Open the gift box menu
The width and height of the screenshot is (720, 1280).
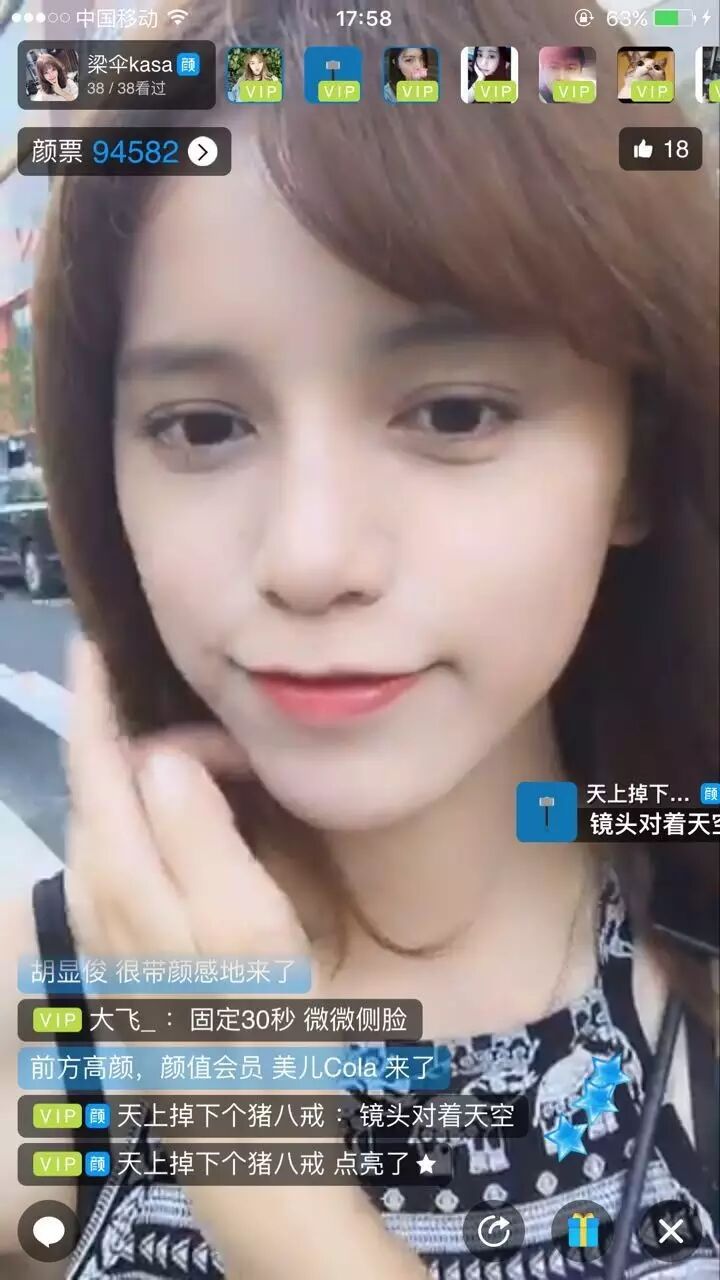pyautogui.click(x=583, y=1230)
